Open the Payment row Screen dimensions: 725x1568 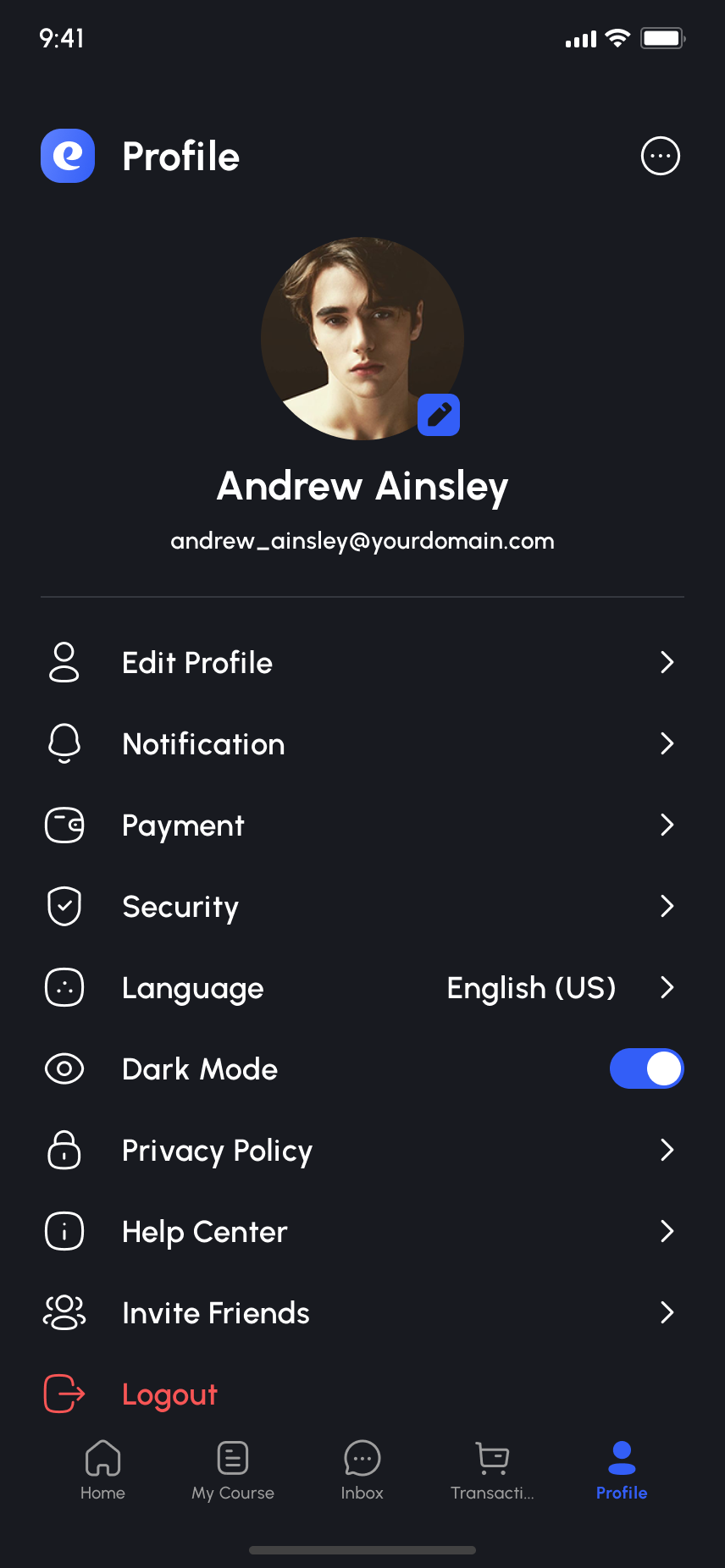(x=362, y=825)
